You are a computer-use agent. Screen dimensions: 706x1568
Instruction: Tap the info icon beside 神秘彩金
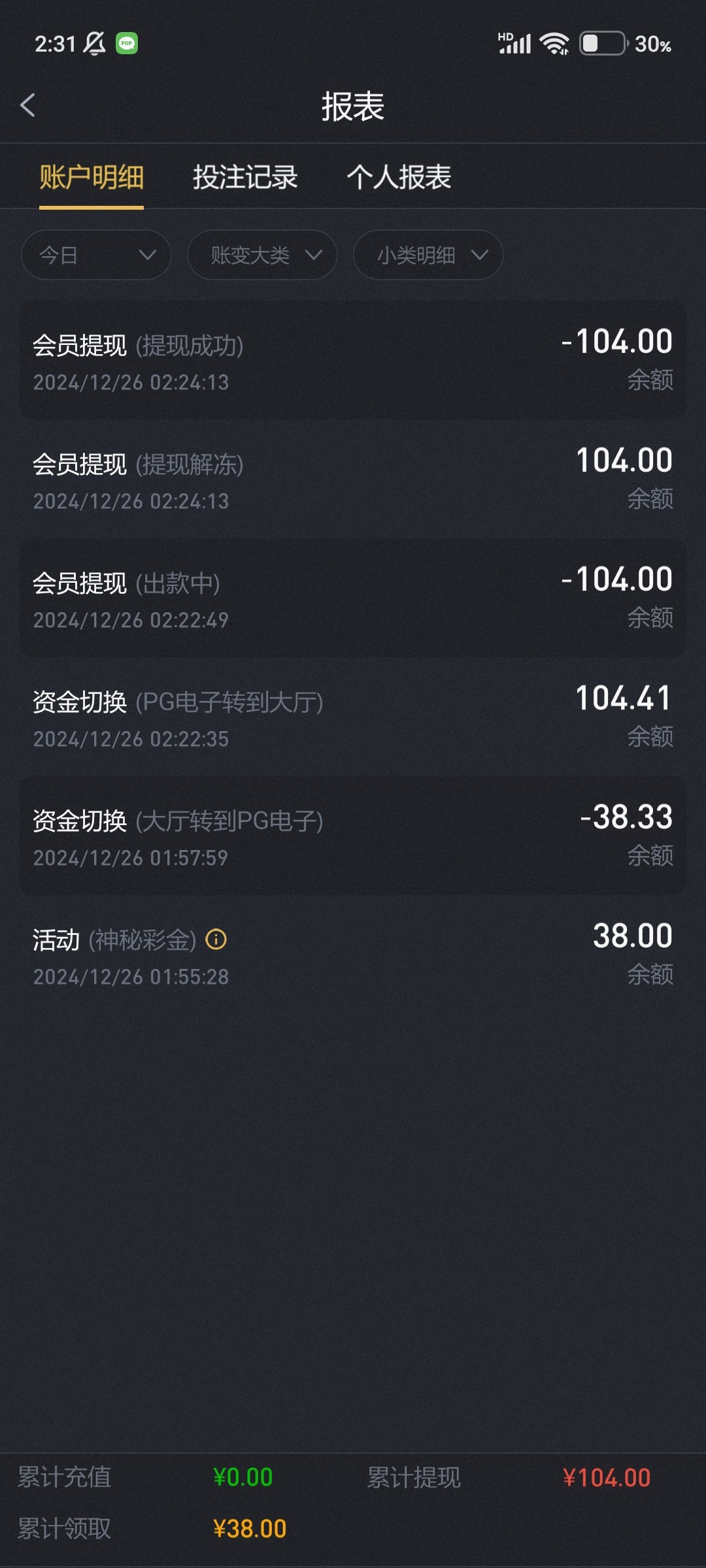click(x=216, y=939)
